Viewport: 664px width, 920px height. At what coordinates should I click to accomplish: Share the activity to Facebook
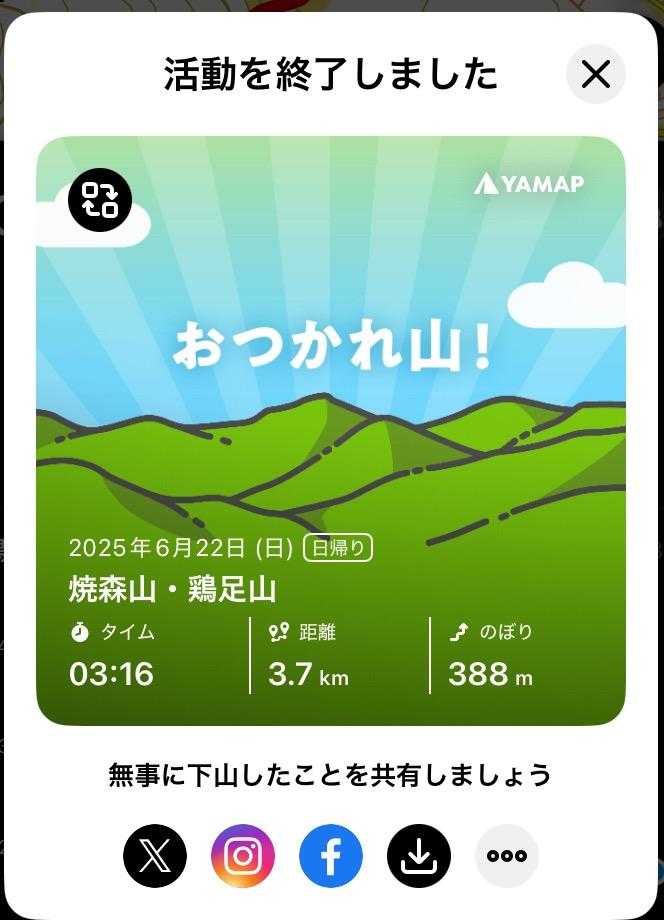click(331, 856)
